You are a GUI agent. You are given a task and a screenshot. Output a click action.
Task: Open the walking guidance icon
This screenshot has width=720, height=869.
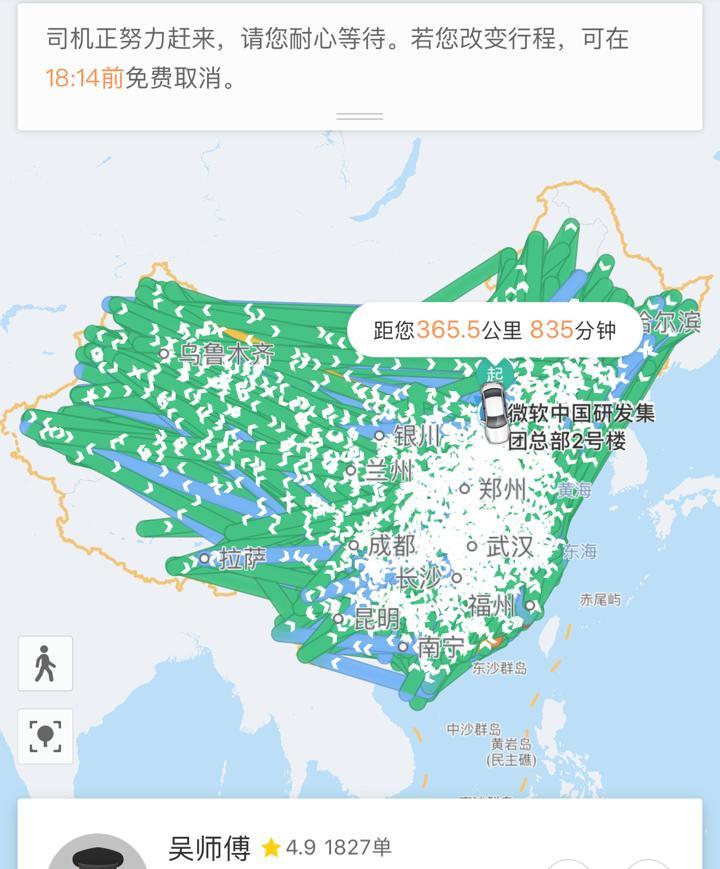coord(45,663)
